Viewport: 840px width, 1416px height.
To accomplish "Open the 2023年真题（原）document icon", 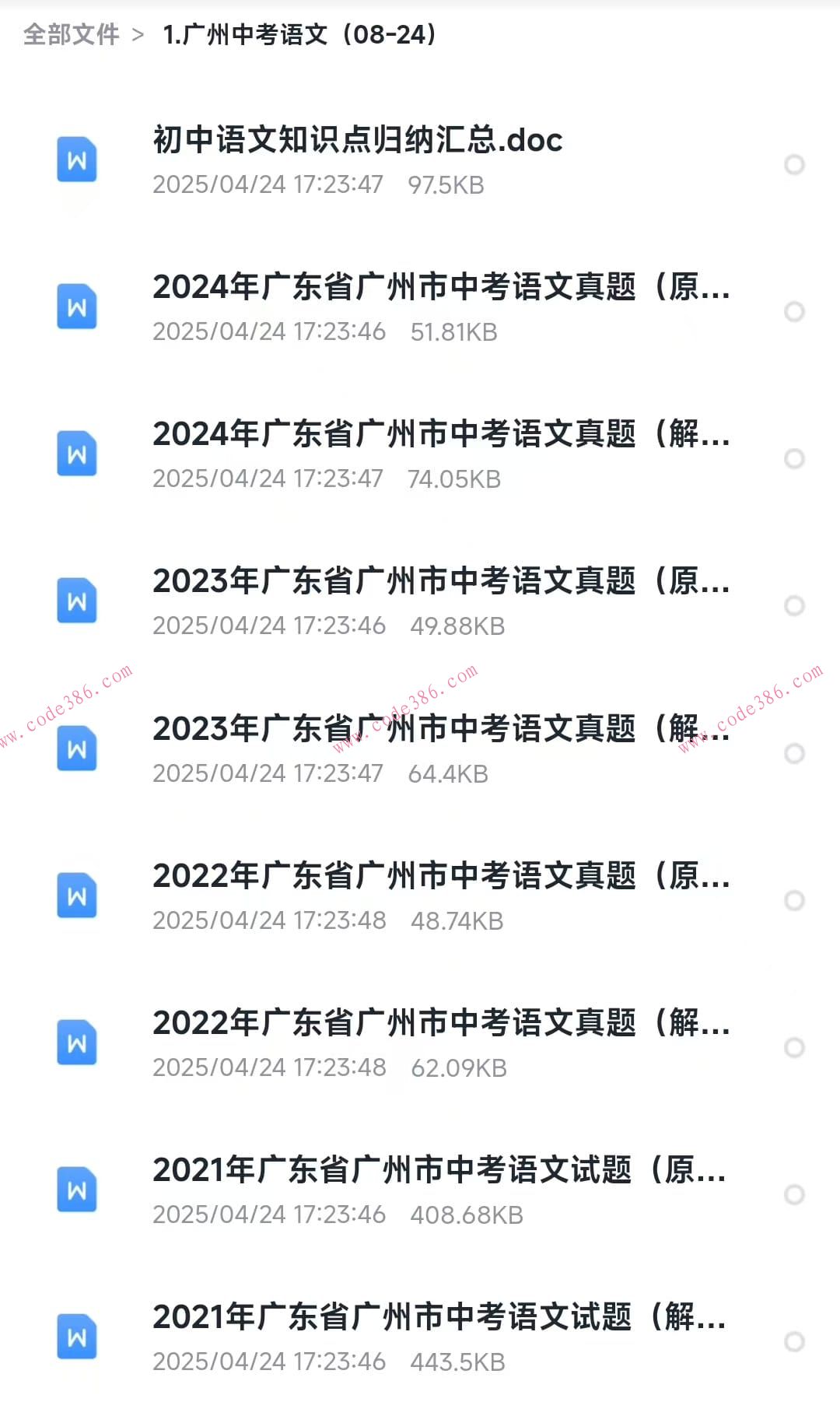I will click(76, 601).
